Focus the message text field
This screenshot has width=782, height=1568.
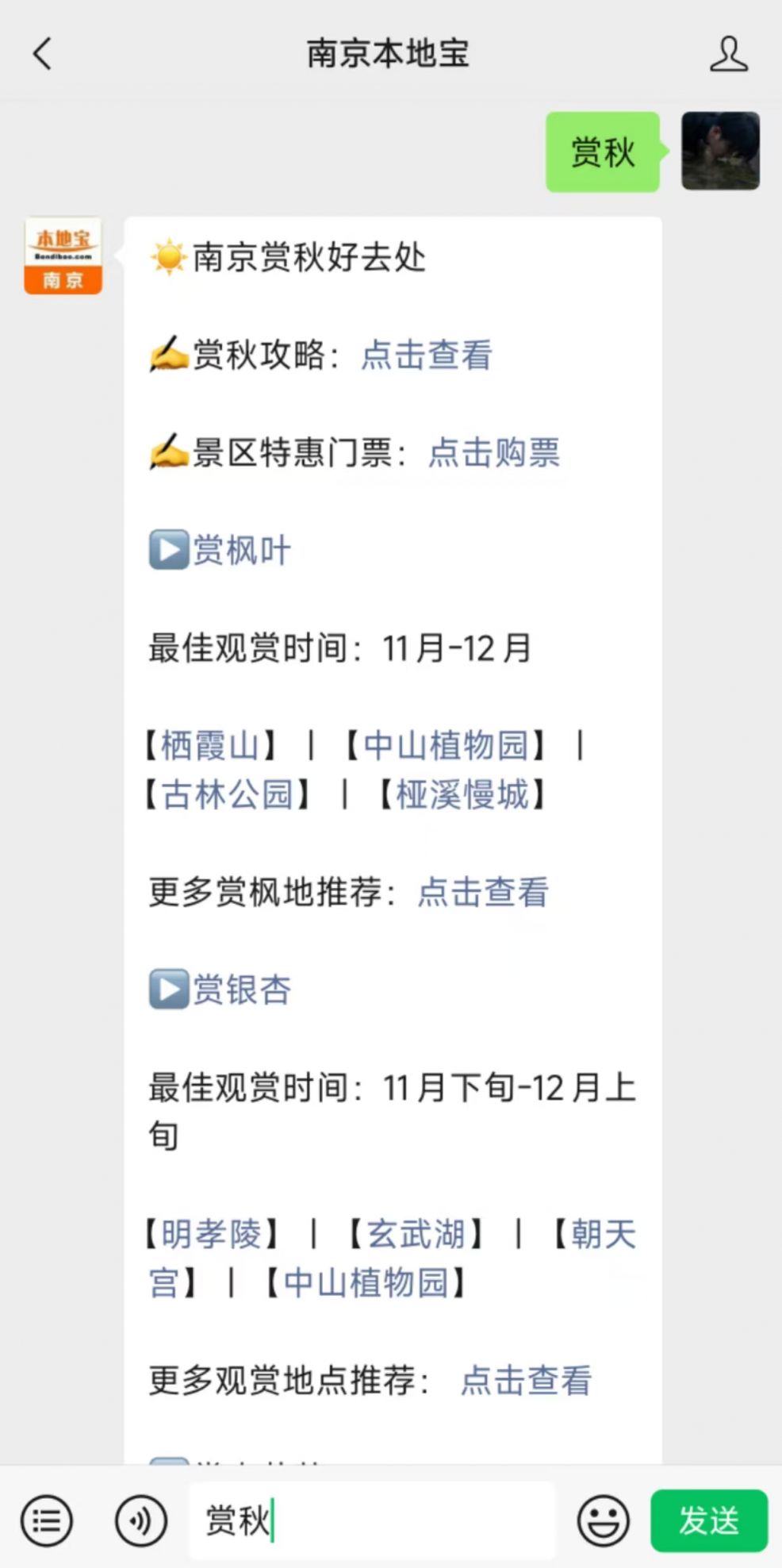click(372, 1520)
